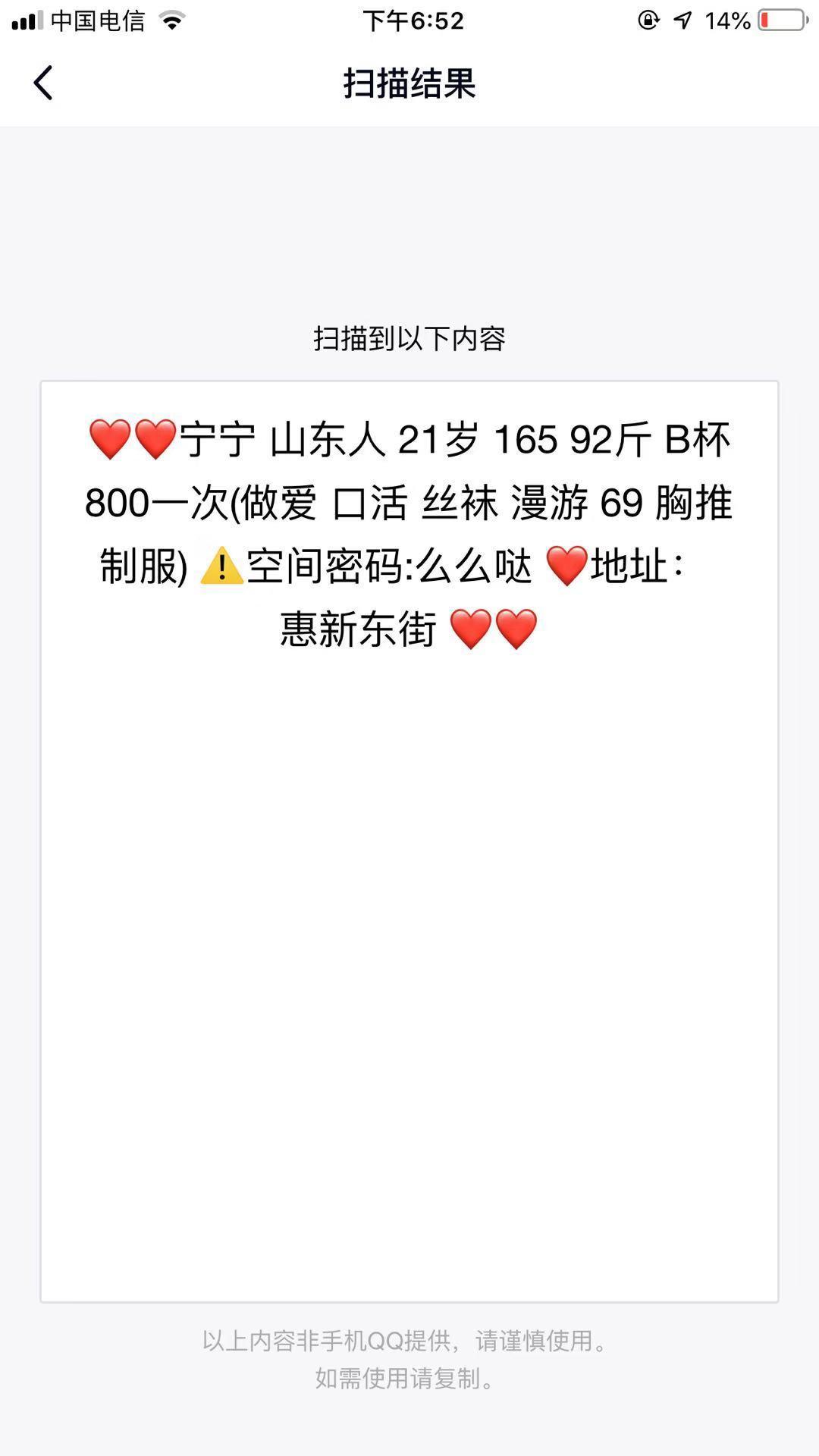The height and width of the screenshot is (1456, 819).
Task: Select the 扫描结果 title bar
Action: click(x=409, y=83)
